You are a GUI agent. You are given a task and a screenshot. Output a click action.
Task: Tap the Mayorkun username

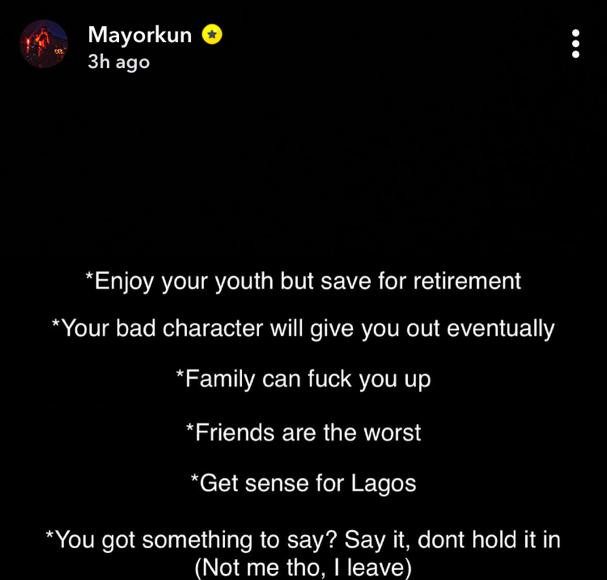140,34
